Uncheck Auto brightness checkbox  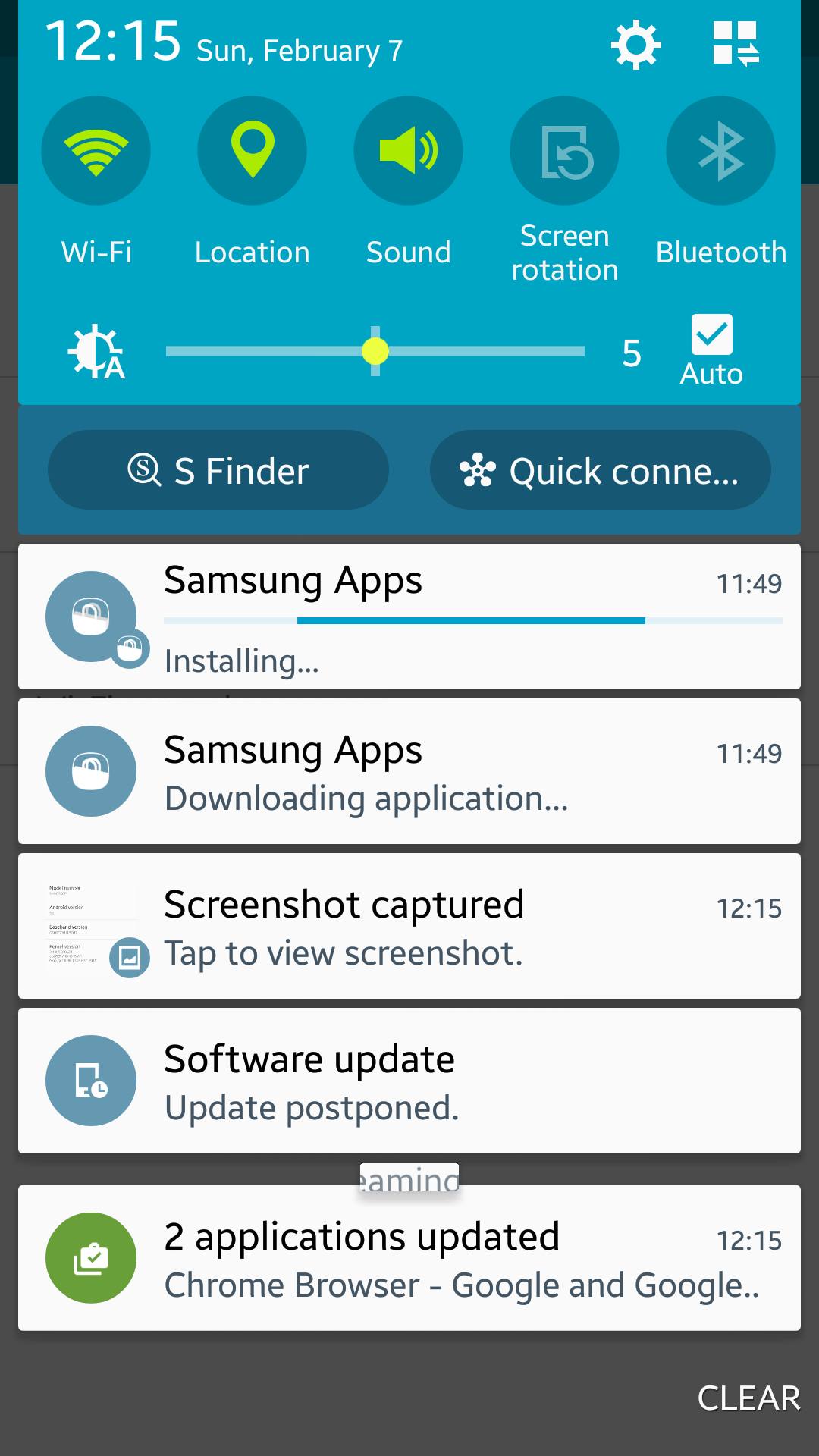tap(712, 334)
